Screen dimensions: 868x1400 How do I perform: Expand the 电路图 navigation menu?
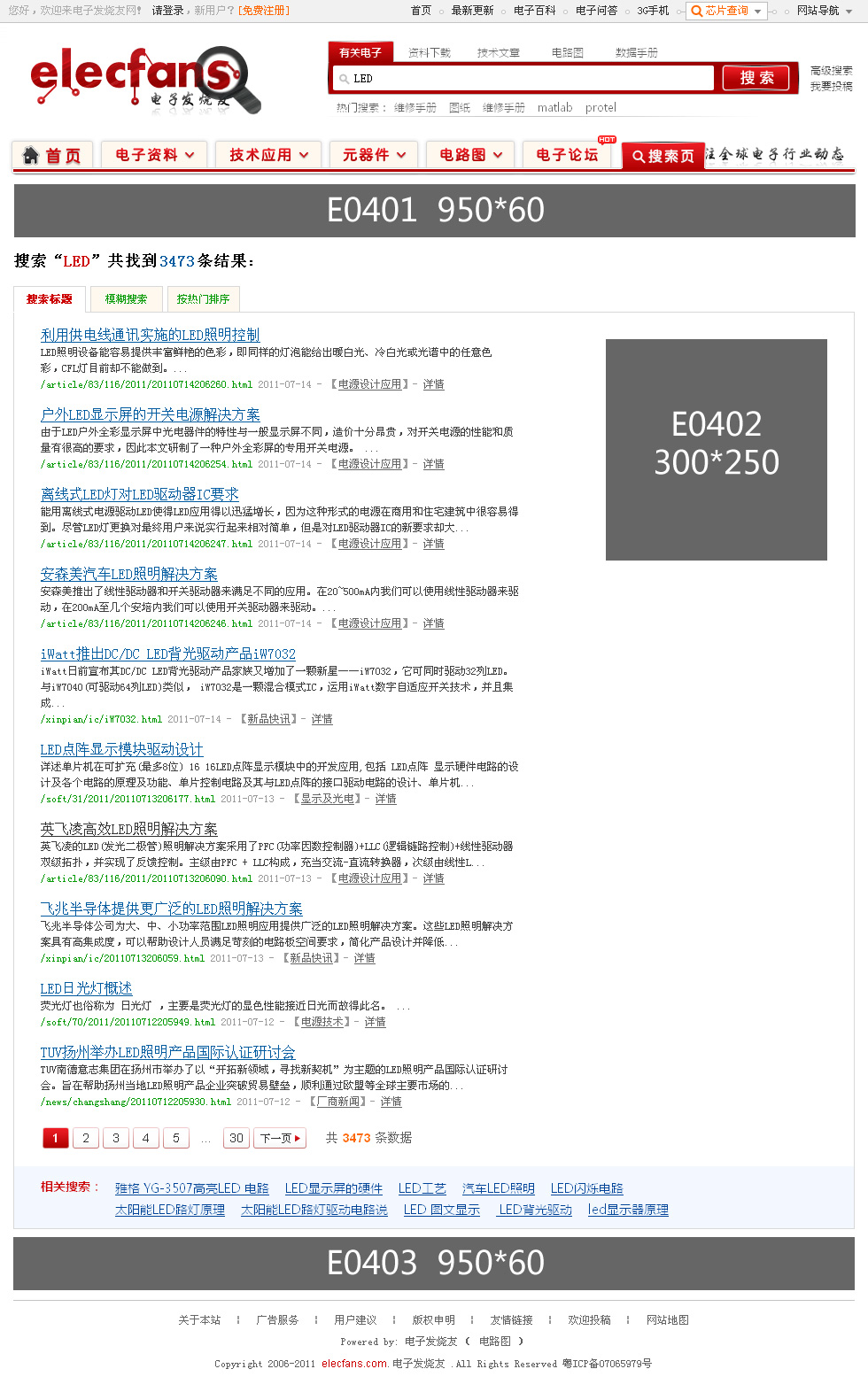470,155
